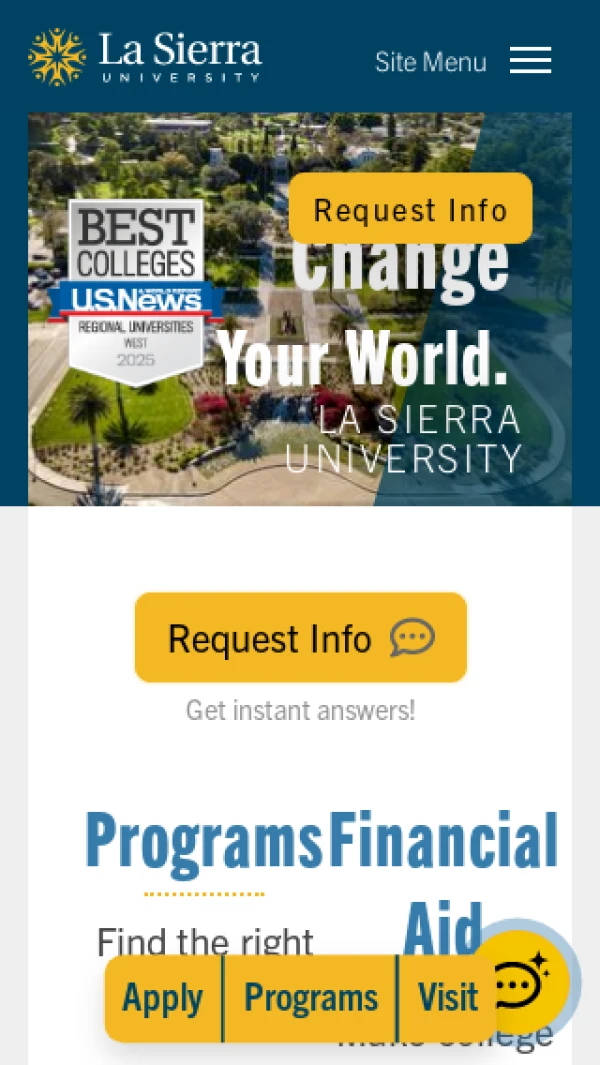This screenshot has height=1065, width=600.
Task: Go to La Sierra University homepage logo
Action: [146, 57]
